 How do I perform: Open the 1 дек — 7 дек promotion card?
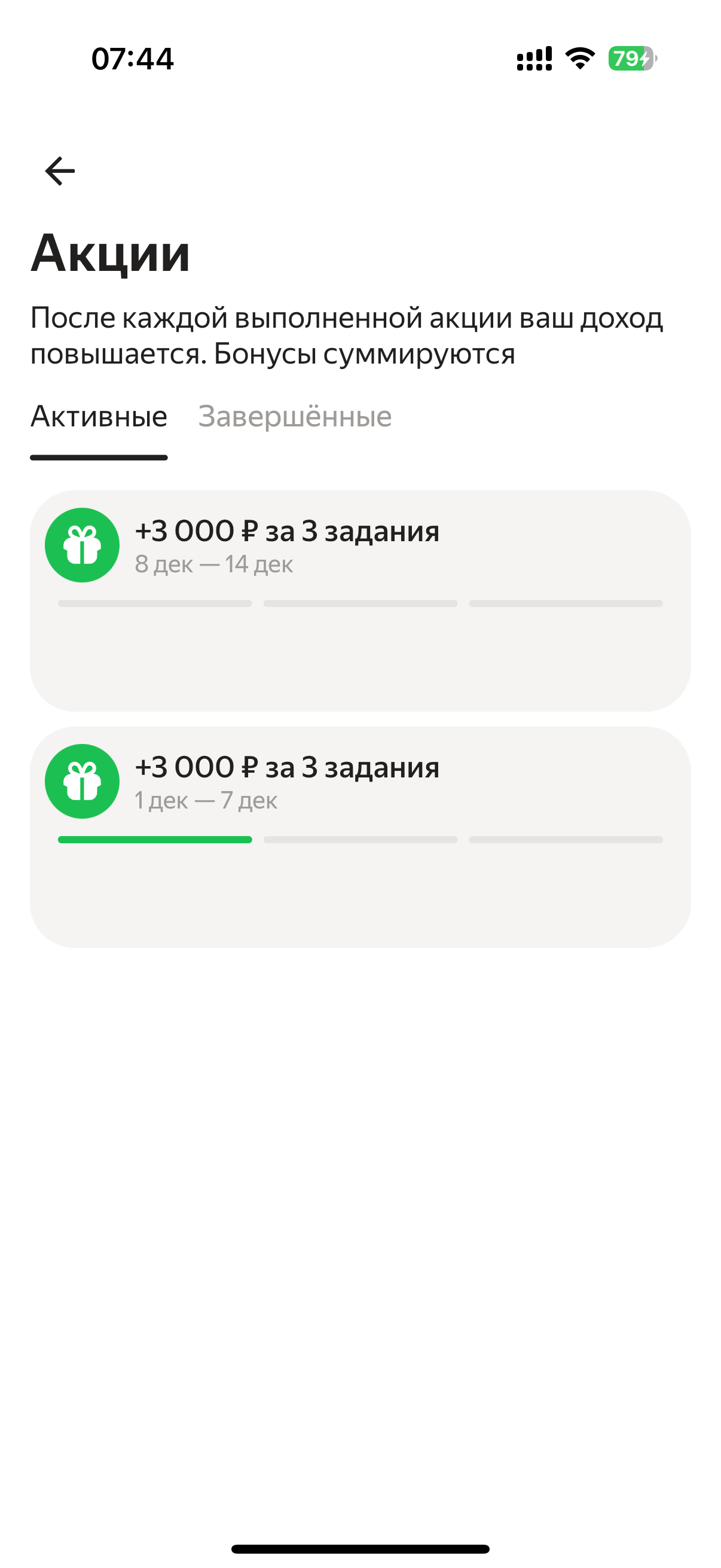pyautogui.click(x=360, y=837)
